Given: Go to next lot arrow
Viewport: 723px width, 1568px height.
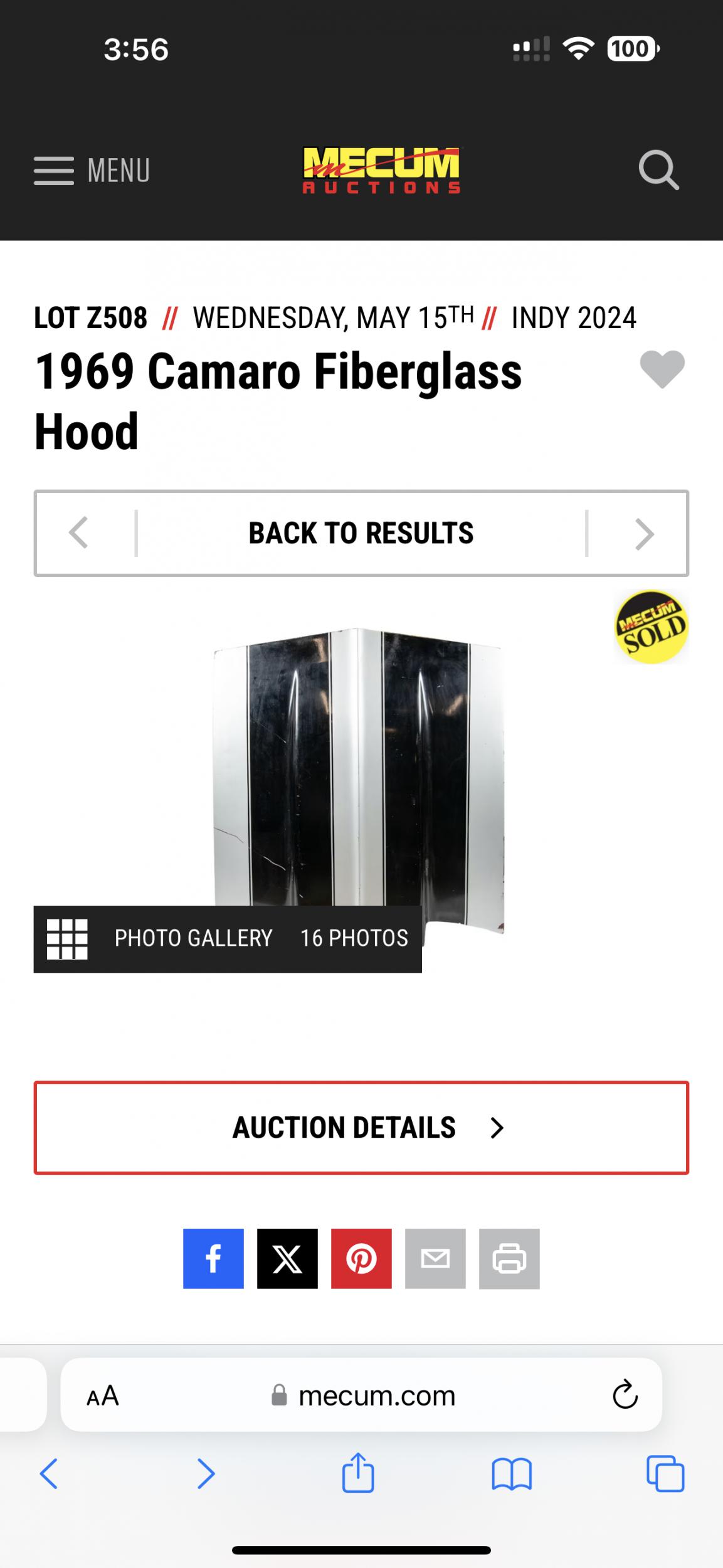Looking at the screenshot, I should [x=644, y=533].
